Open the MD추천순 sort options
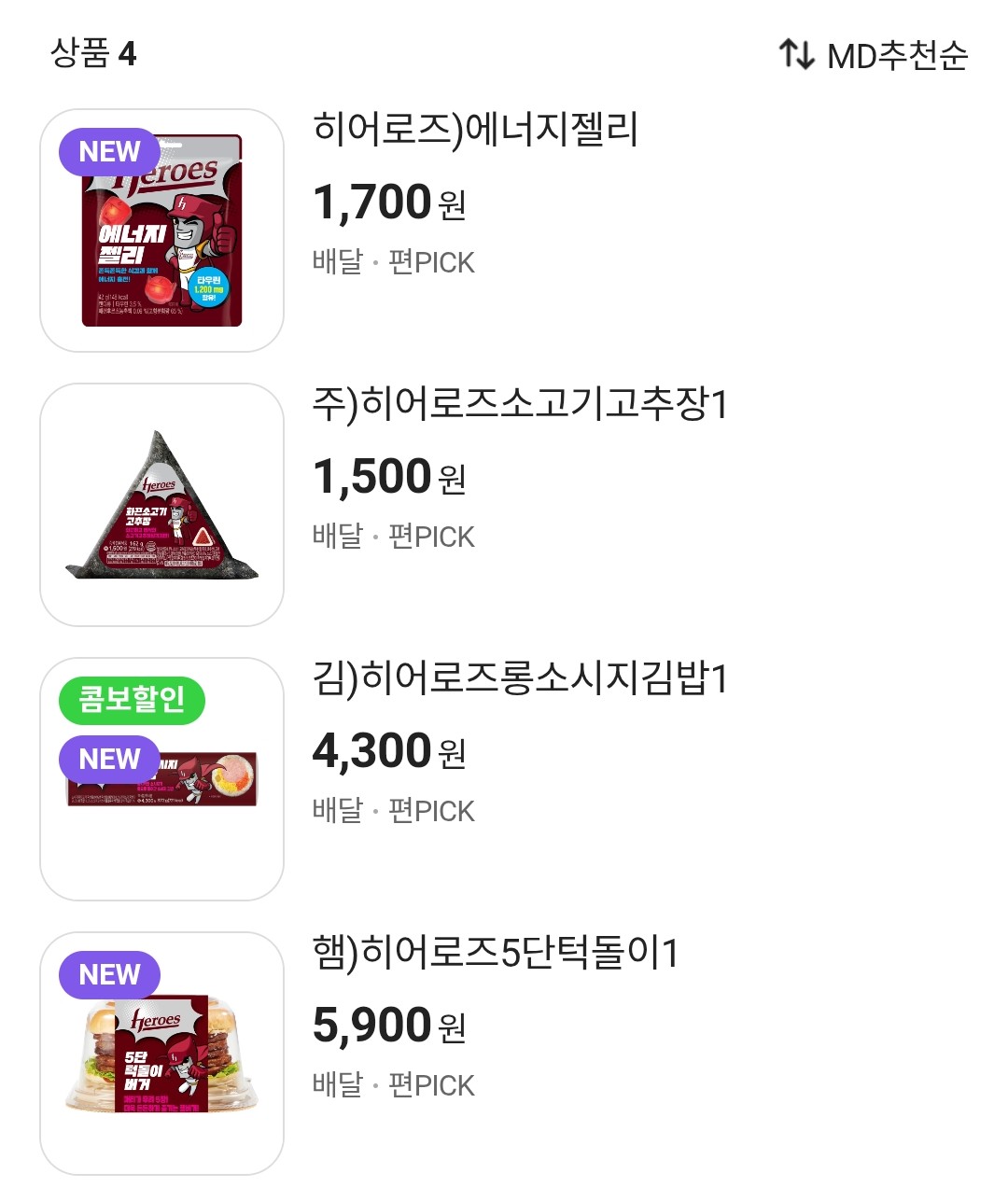 [896, 56]
